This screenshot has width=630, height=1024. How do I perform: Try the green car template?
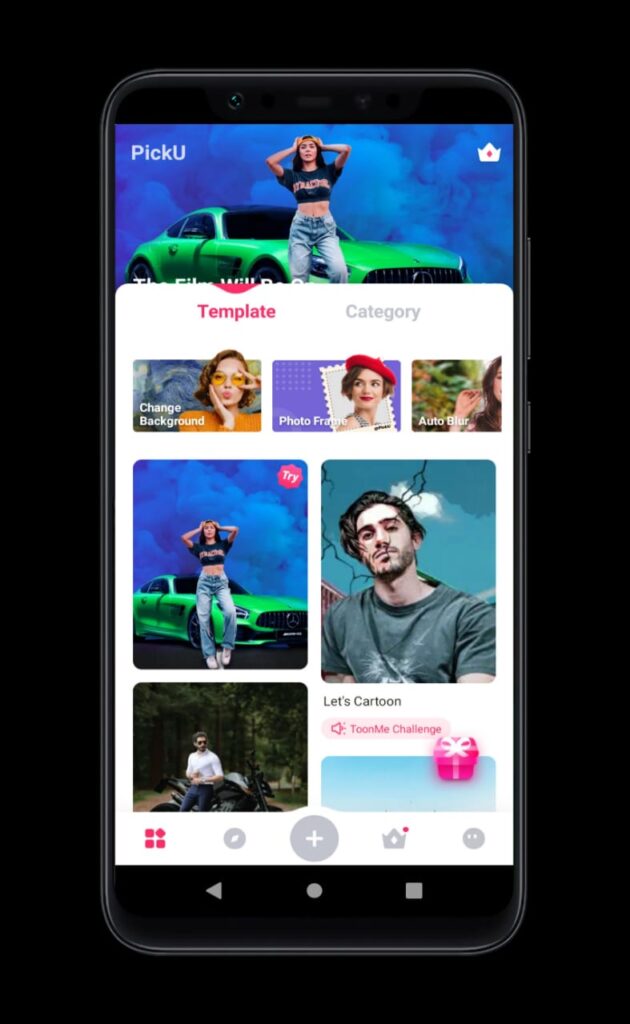[220, 564]
